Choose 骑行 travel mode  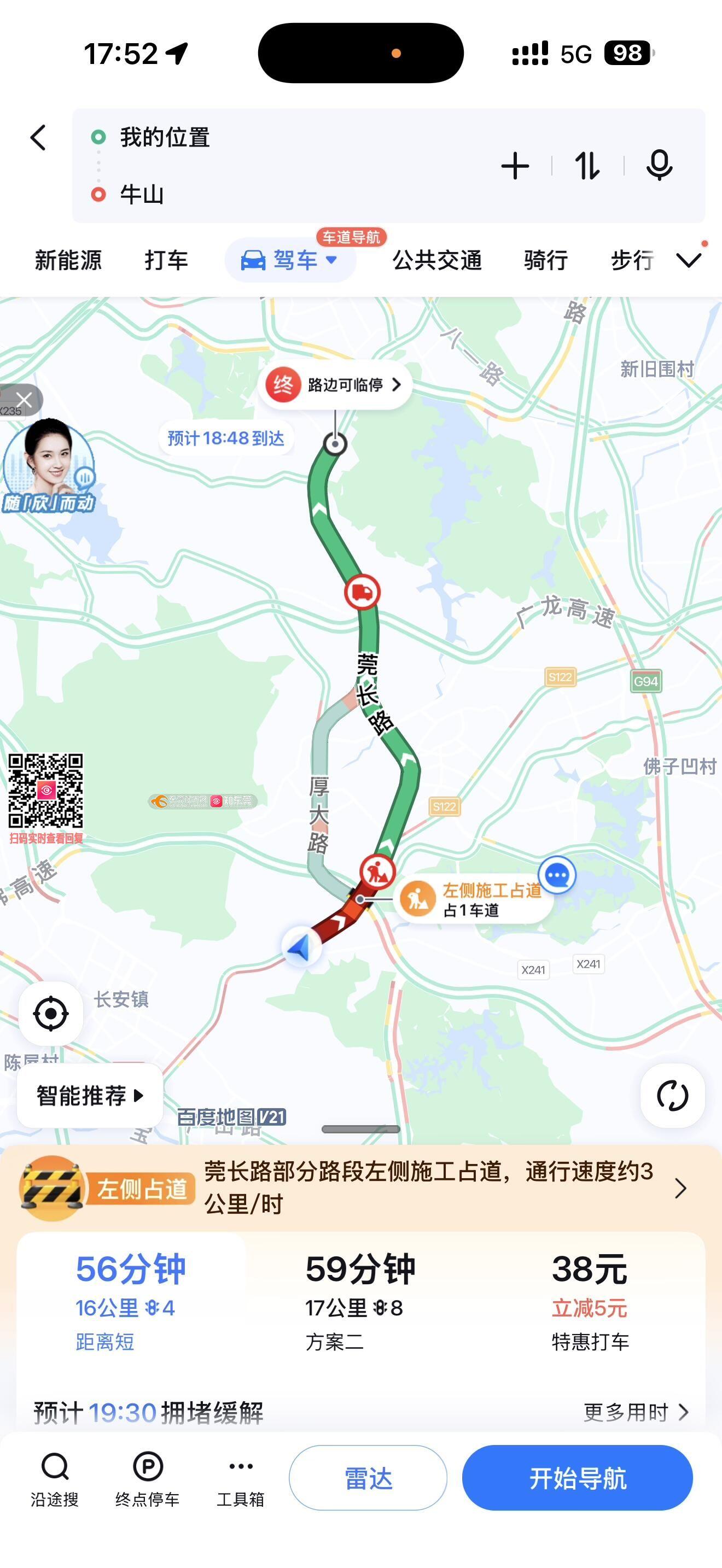tap(546, 261)
